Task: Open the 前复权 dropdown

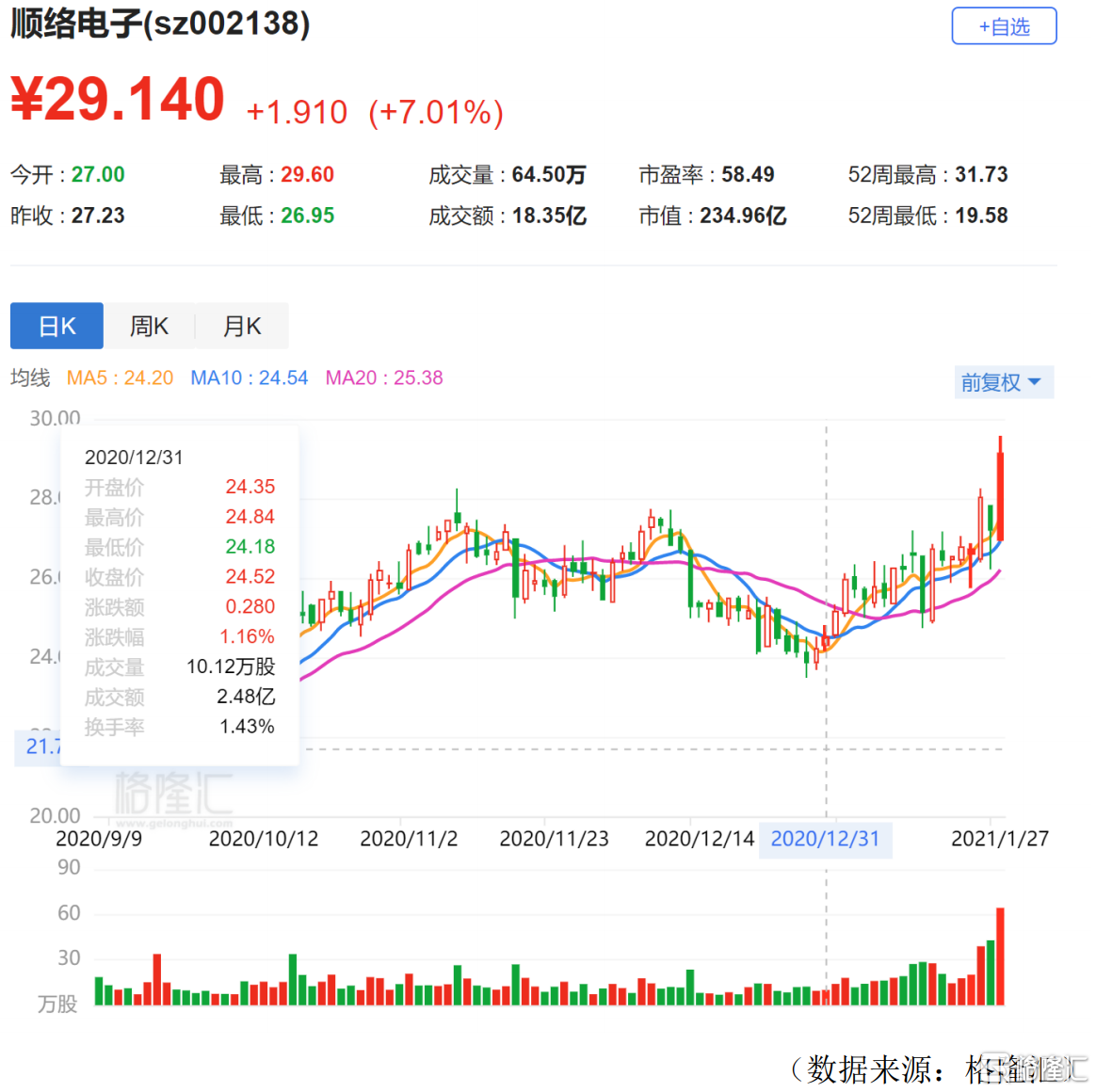Action: pos(1002,382)
